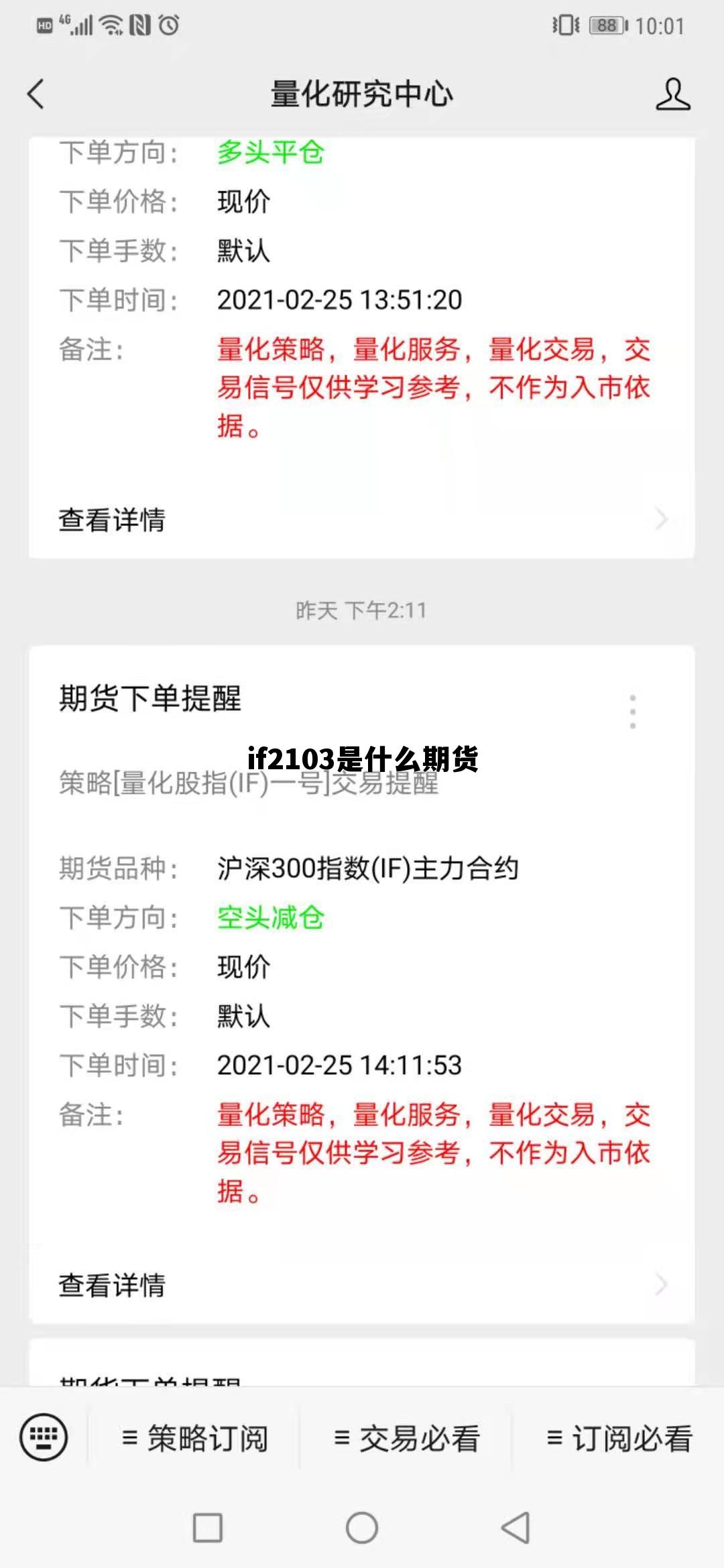Select the 期货下单提醒 card title
724x1568 pixels.
pos(151,700)
